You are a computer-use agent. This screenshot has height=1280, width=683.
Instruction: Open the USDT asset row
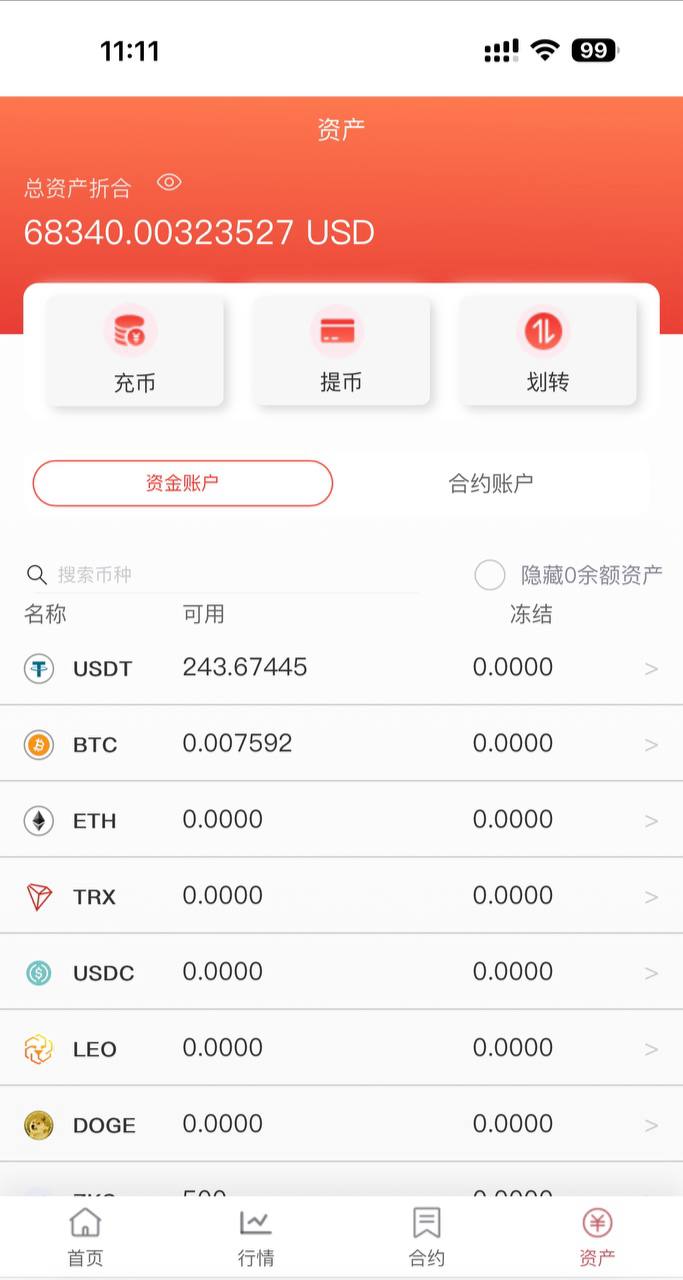coord(341,668)
